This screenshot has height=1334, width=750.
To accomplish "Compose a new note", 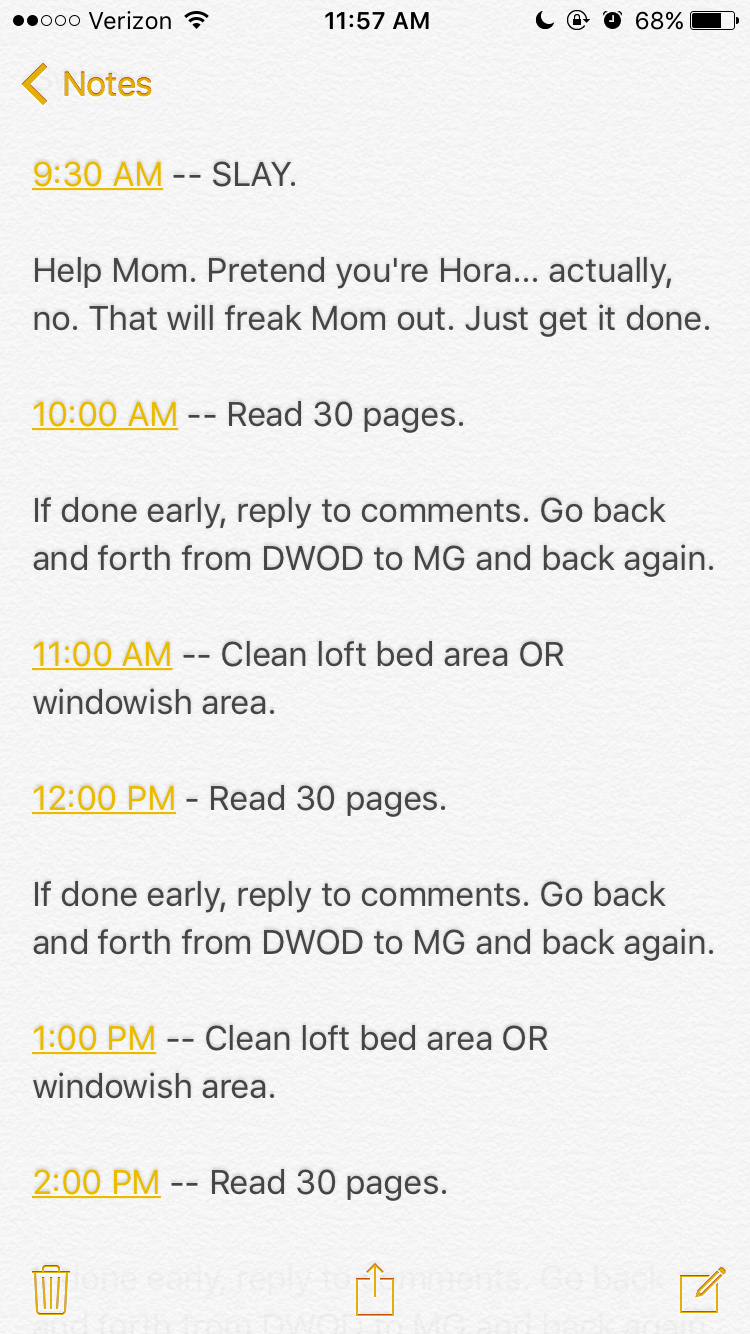I will pyautogui.click(x=702, y=1289).
